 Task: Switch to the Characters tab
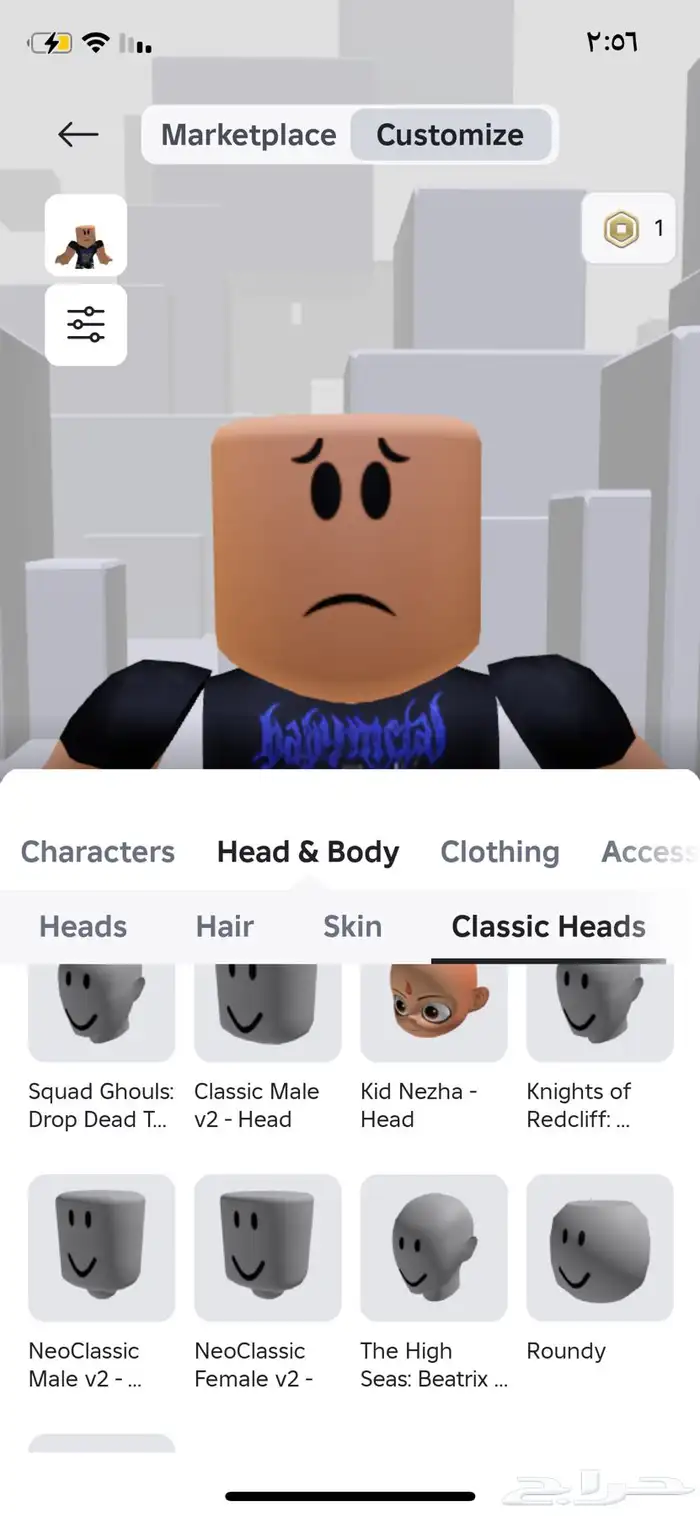98,852
